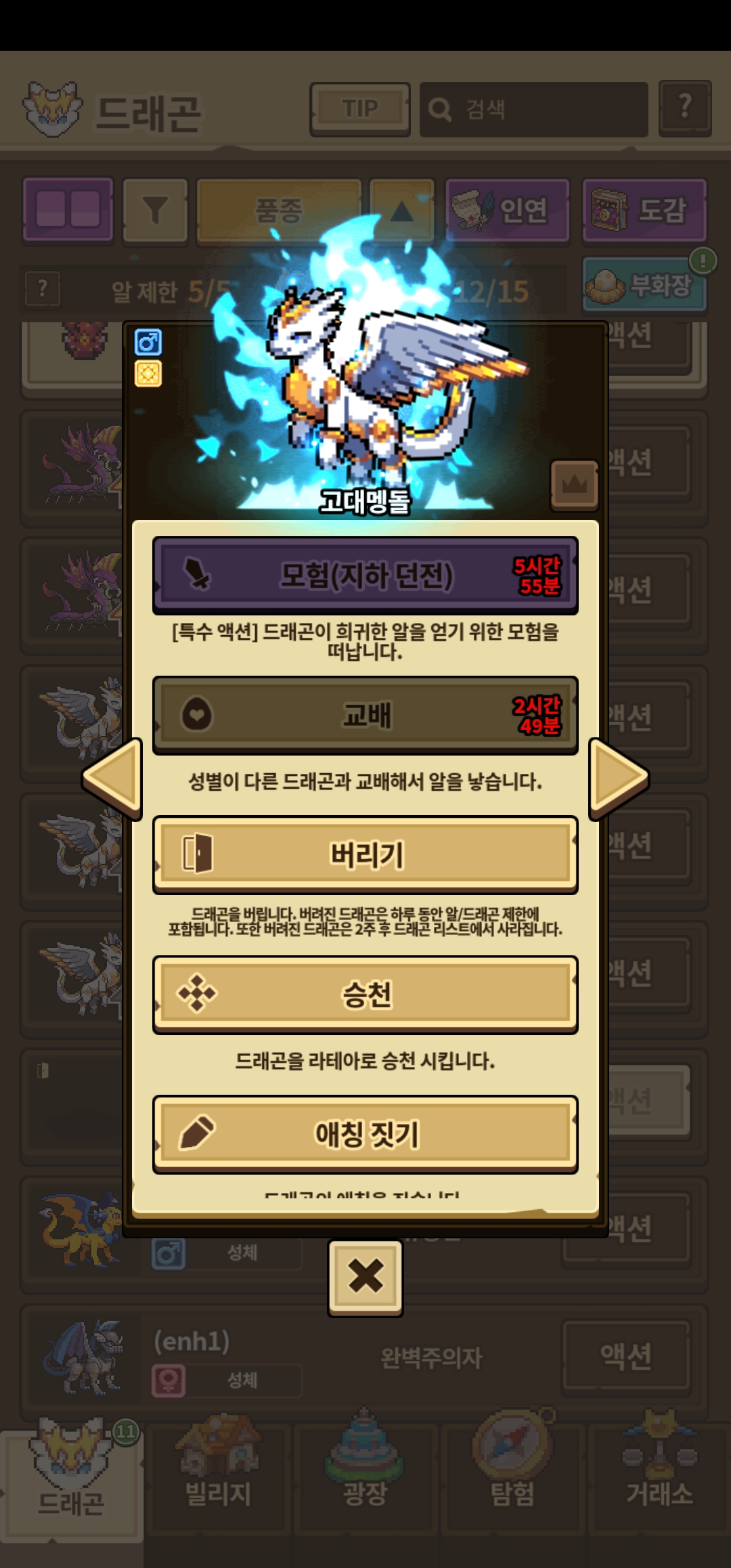Tap the crown icon on the dragon portrait

[574, 485]
